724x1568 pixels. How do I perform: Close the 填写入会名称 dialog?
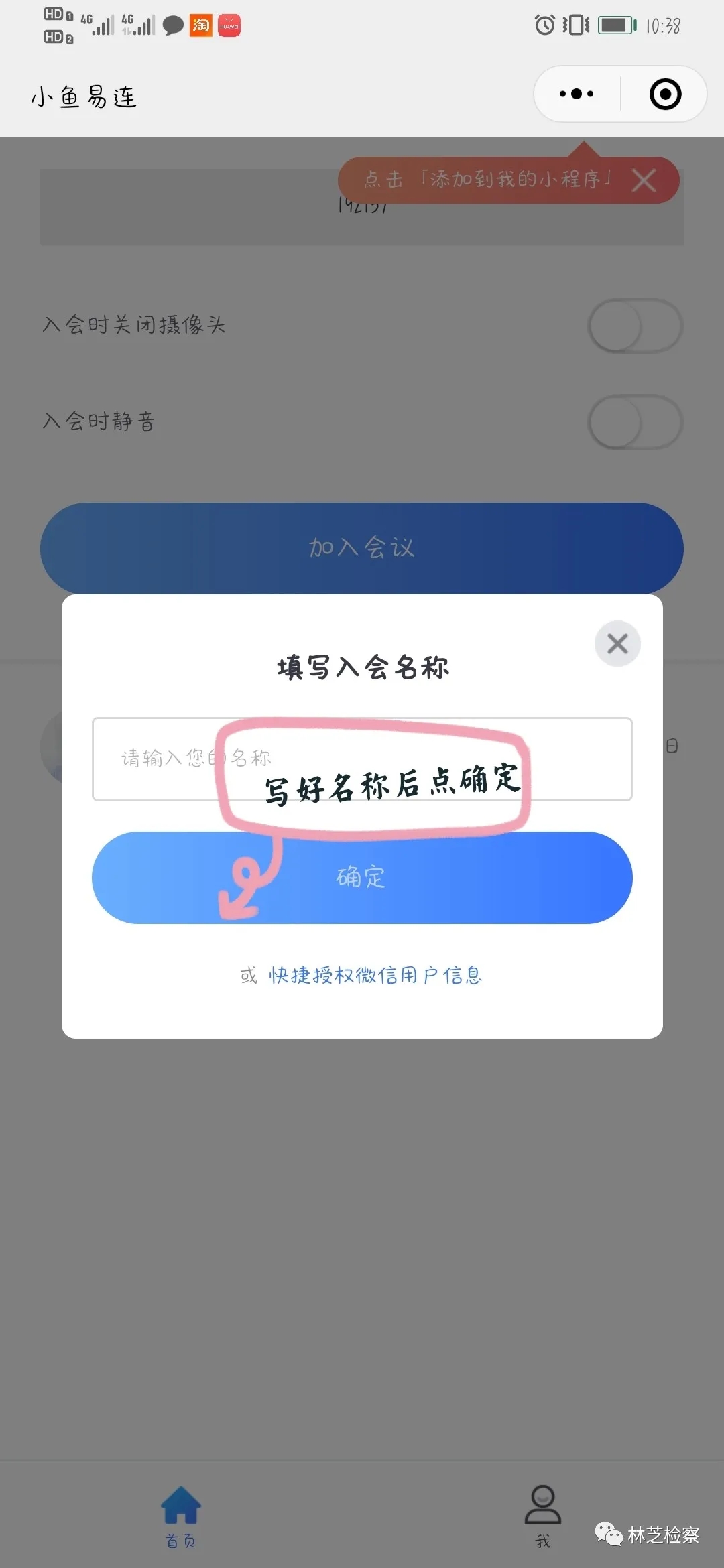coord(617,644)
